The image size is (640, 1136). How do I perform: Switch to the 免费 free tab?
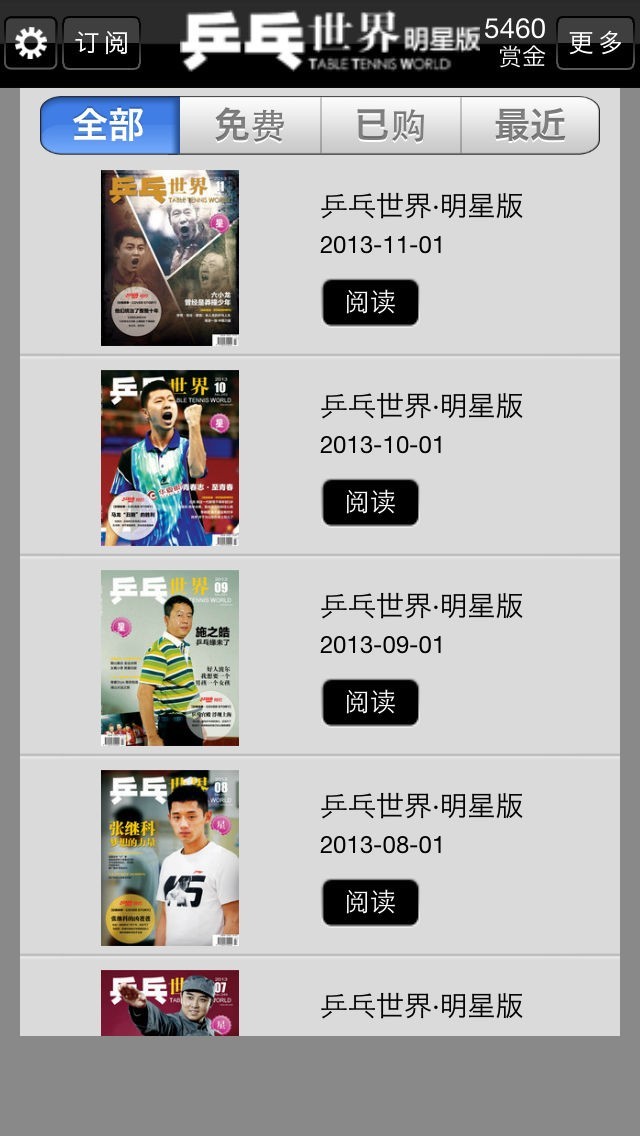[250, 126]
